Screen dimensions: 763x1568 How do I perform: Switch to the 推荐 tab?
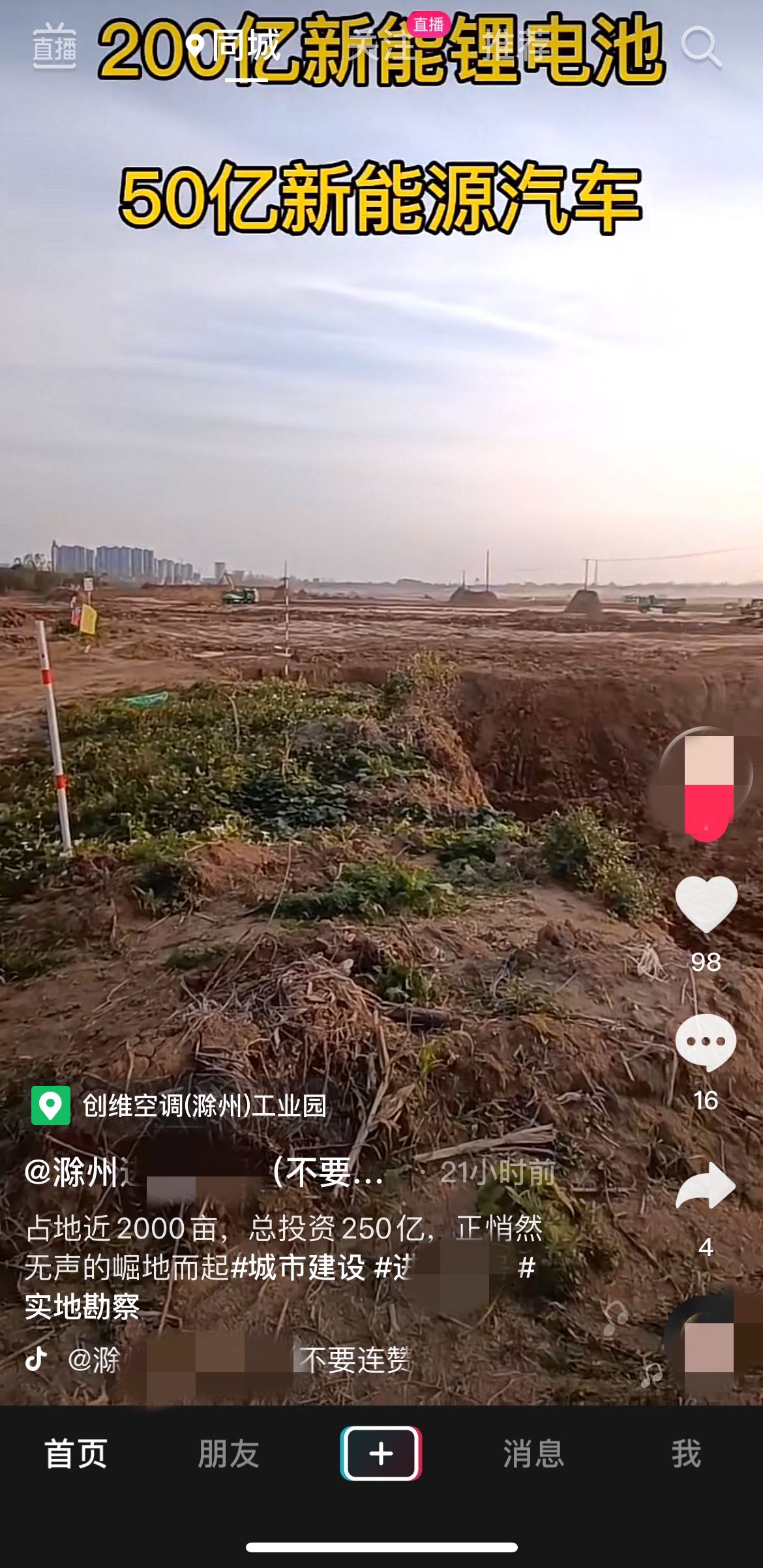tap(516, 47)
